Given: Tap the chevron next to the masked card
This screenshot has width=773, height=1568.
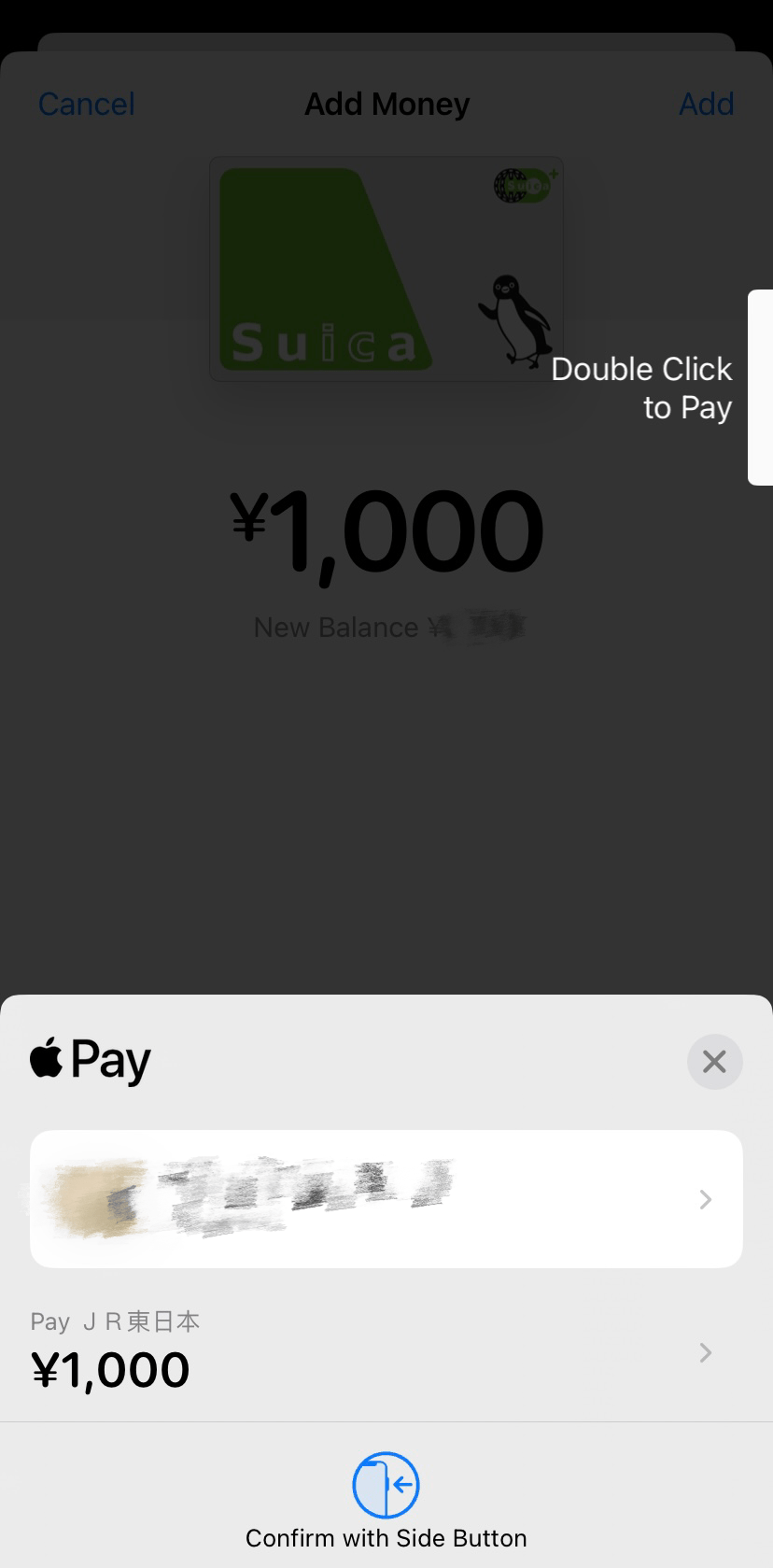Looking at the screenshot, I should (x=705, y=1199).
